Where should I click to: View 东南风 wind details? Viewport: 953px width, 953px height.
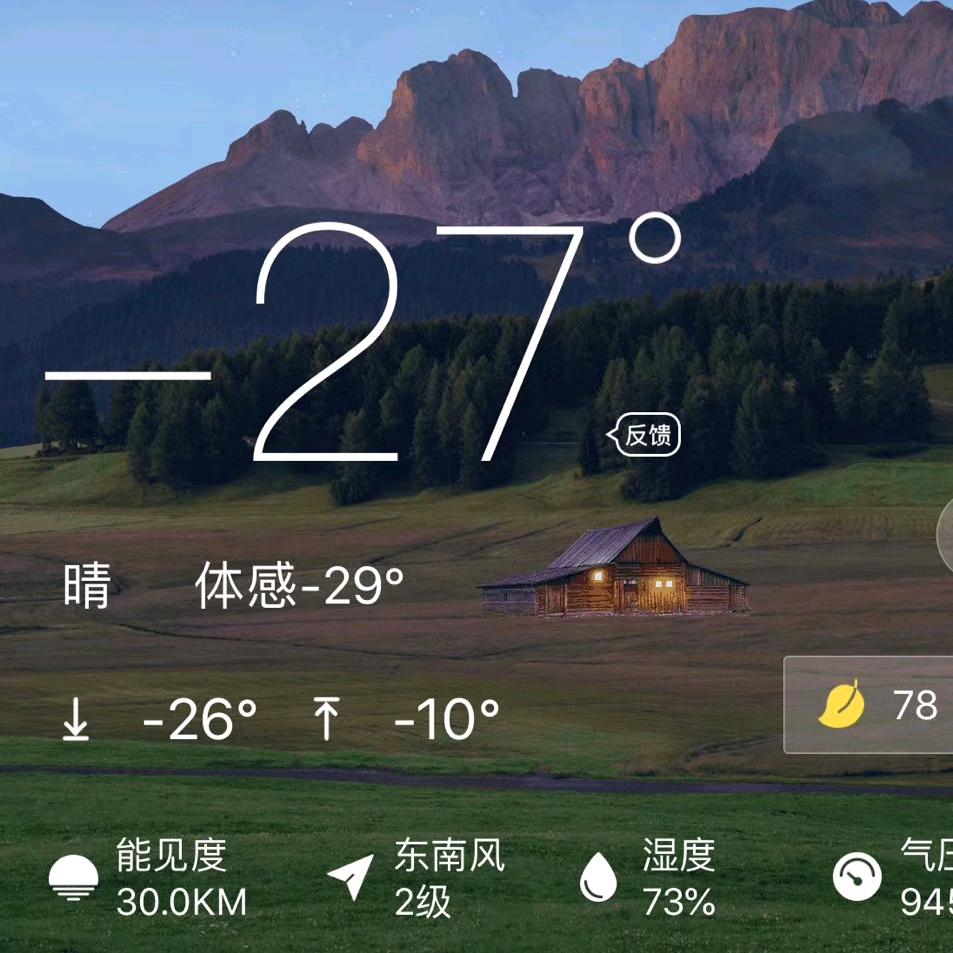[x=418, y=879]
